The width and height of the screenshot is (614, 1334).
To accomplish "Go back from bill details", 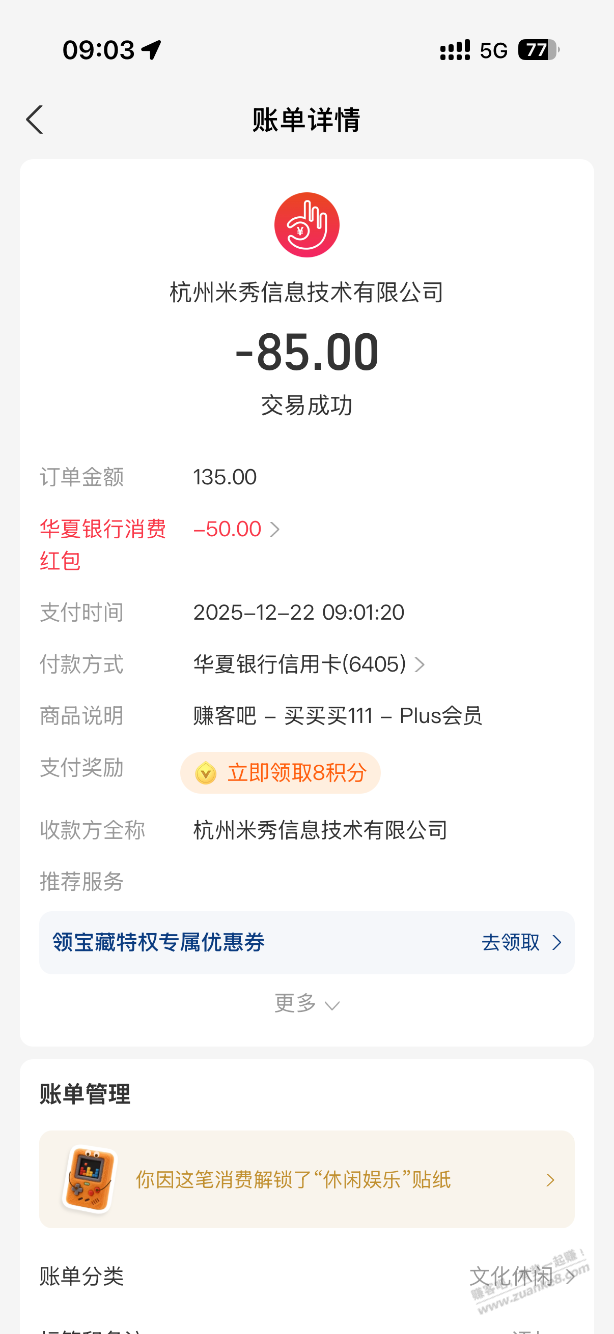I will tap(35, 120).
